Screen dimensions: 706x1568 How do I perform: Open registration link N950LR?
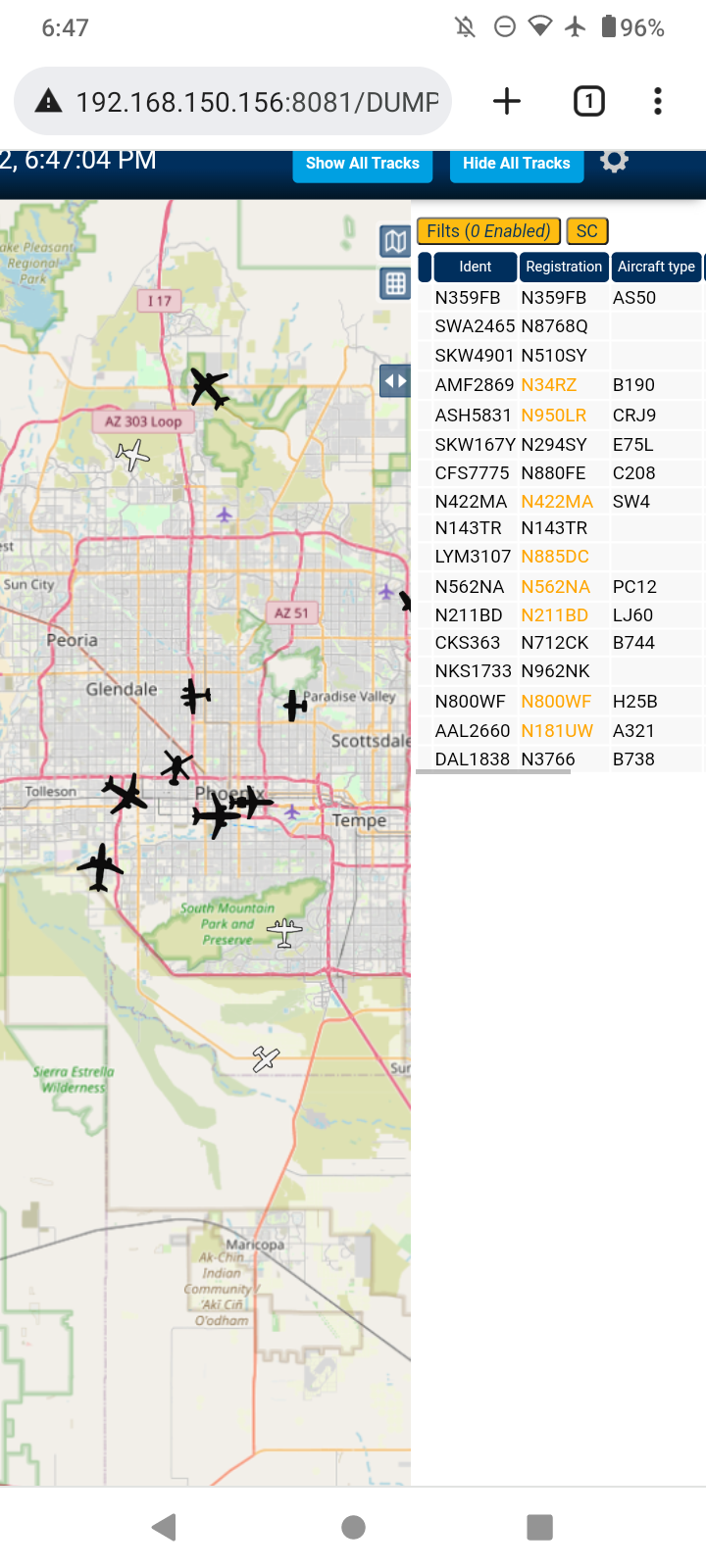pyautogui.click(x=554, y=416)
